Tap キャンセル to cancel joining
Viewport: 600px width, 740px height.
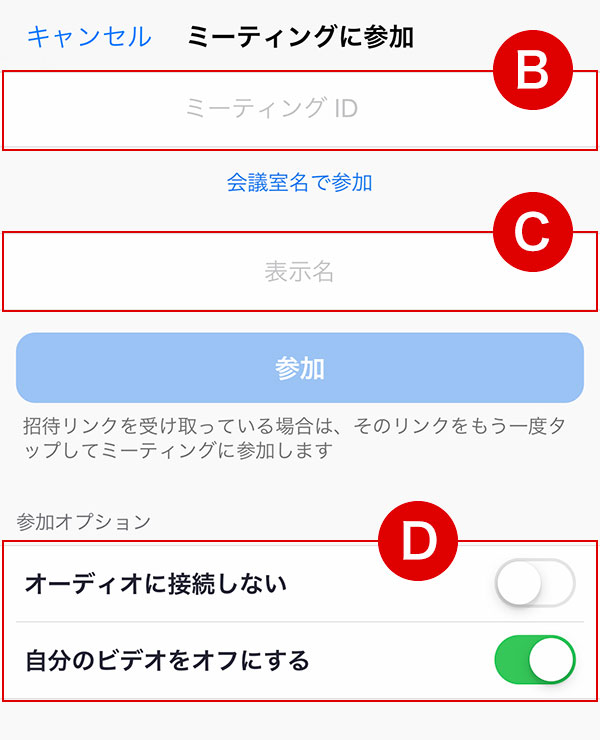tap(88, 37)
